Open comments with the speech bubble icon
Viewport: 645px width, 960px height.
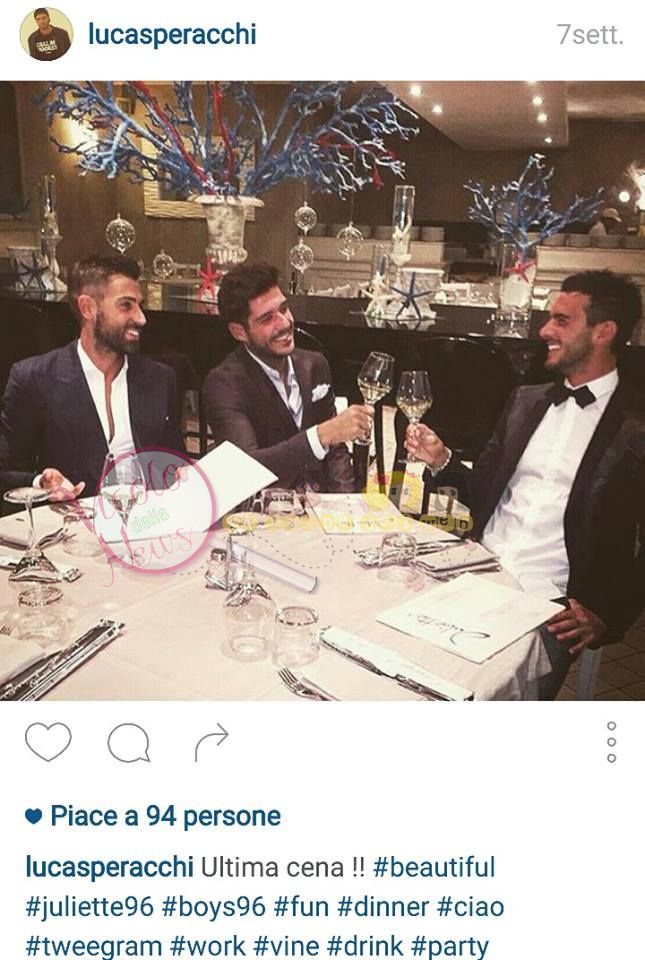coord(128,743)
